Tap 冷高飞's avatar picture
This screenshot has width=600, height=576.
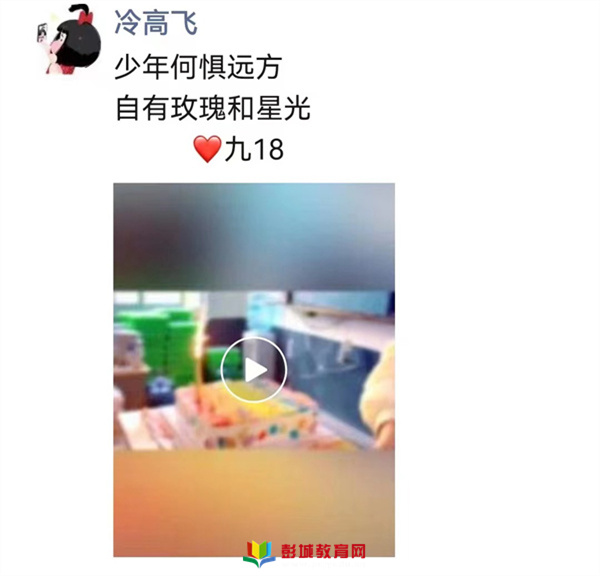(x=70, y=40)
